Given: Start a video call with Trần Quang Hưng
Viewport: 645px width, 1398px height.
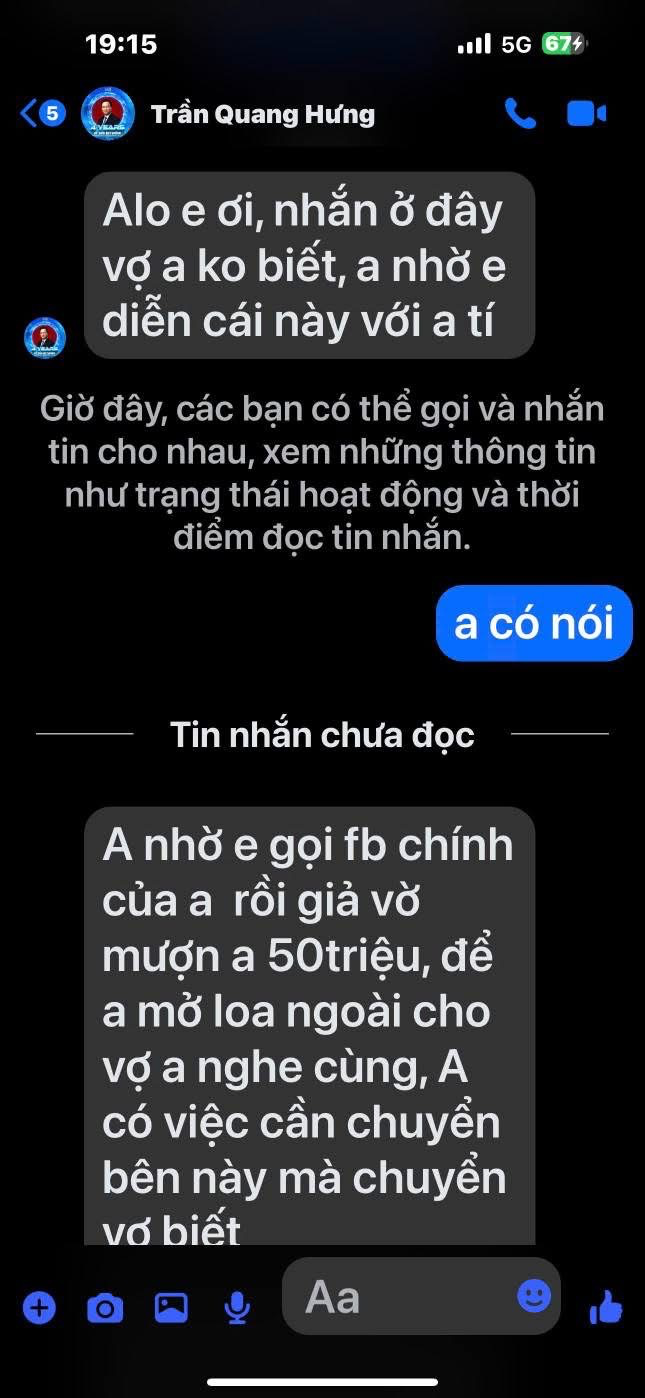Looking at the screenshot, I should pyautogui.click(x=586, y=114).
